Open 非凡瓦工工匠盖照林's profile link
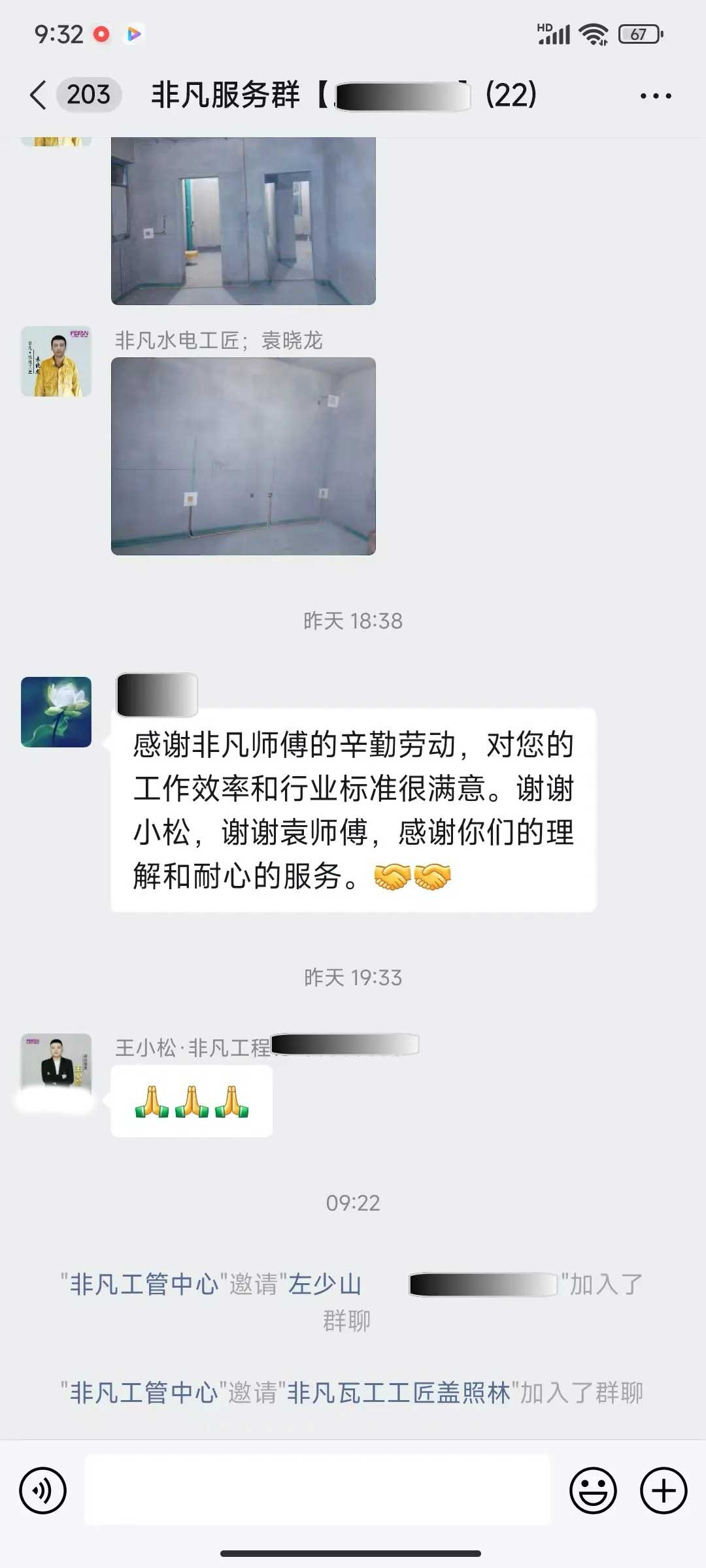The image size is (706, 1568). 399,1393
